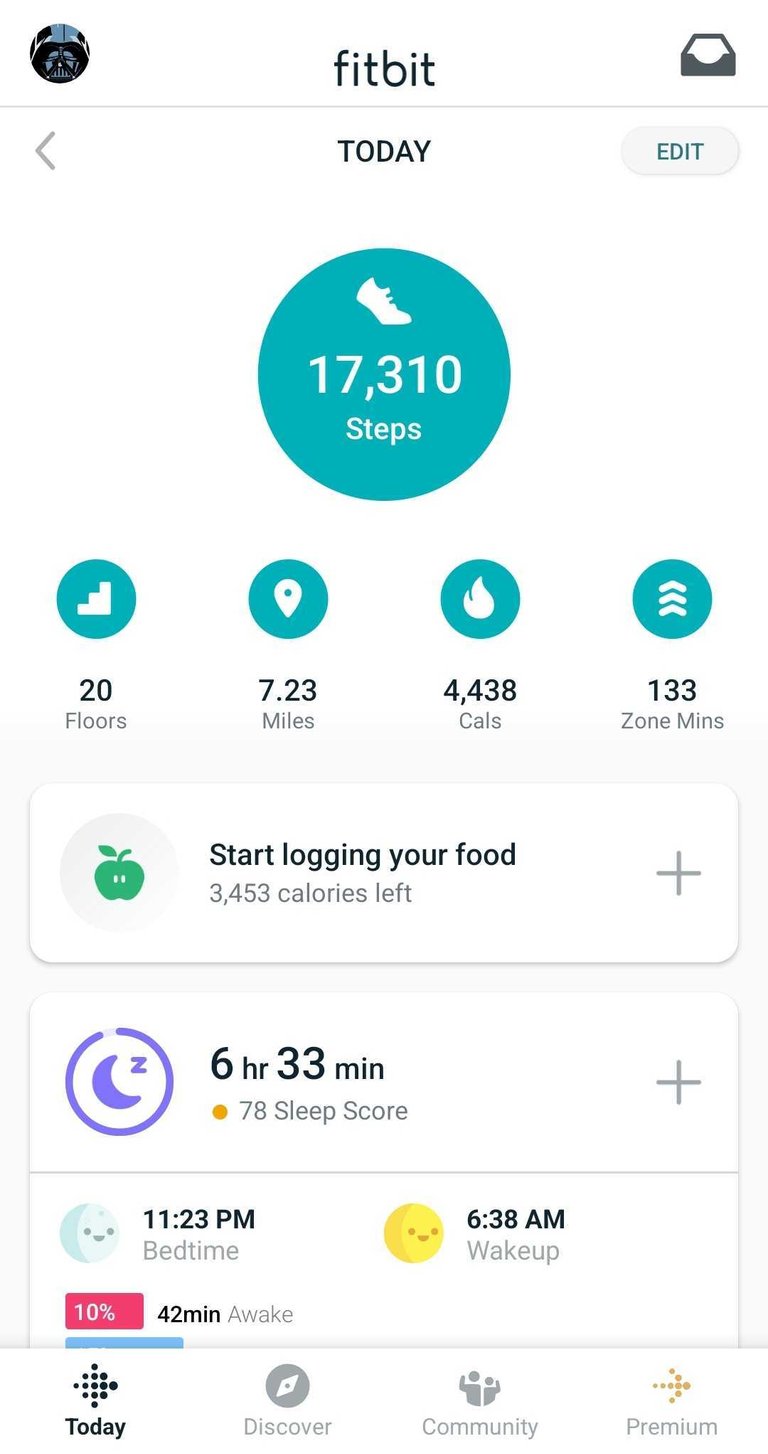Switch to the Discover tab

287,1402
